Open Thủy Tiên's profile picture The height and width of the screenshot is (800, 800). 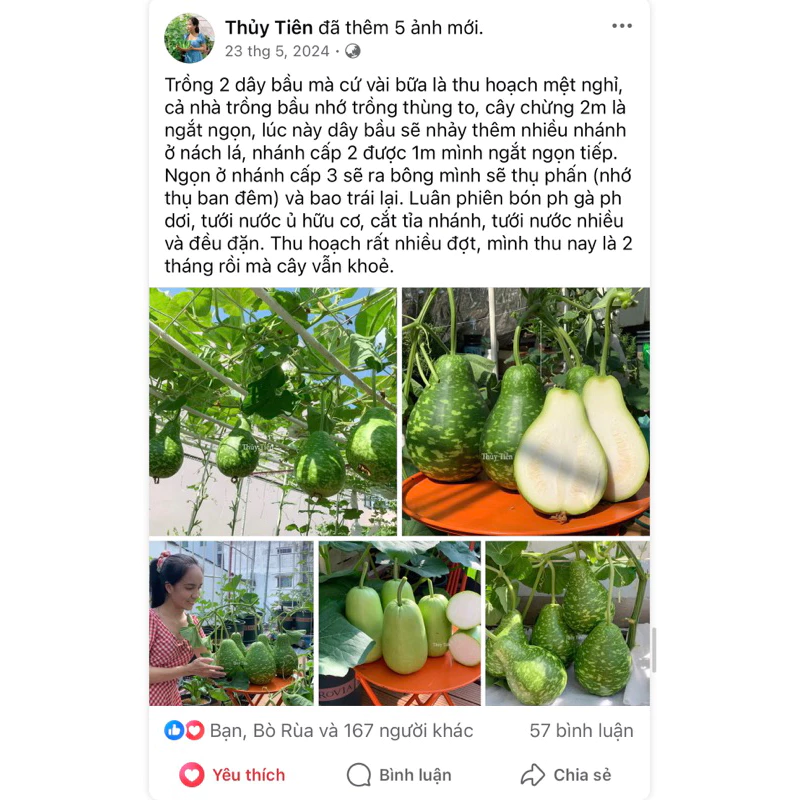pos(189,38)
